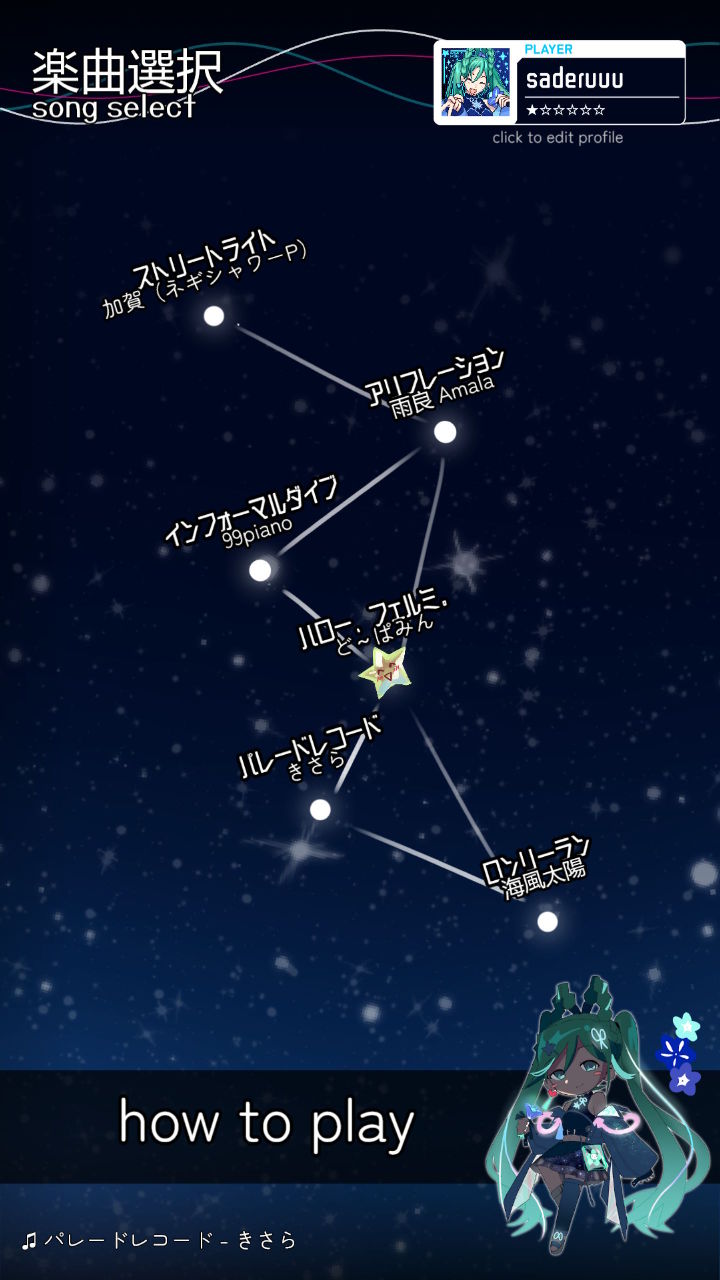
Task: Choose インフォーマルダイブ by 99piano
Action: [260, 570]
